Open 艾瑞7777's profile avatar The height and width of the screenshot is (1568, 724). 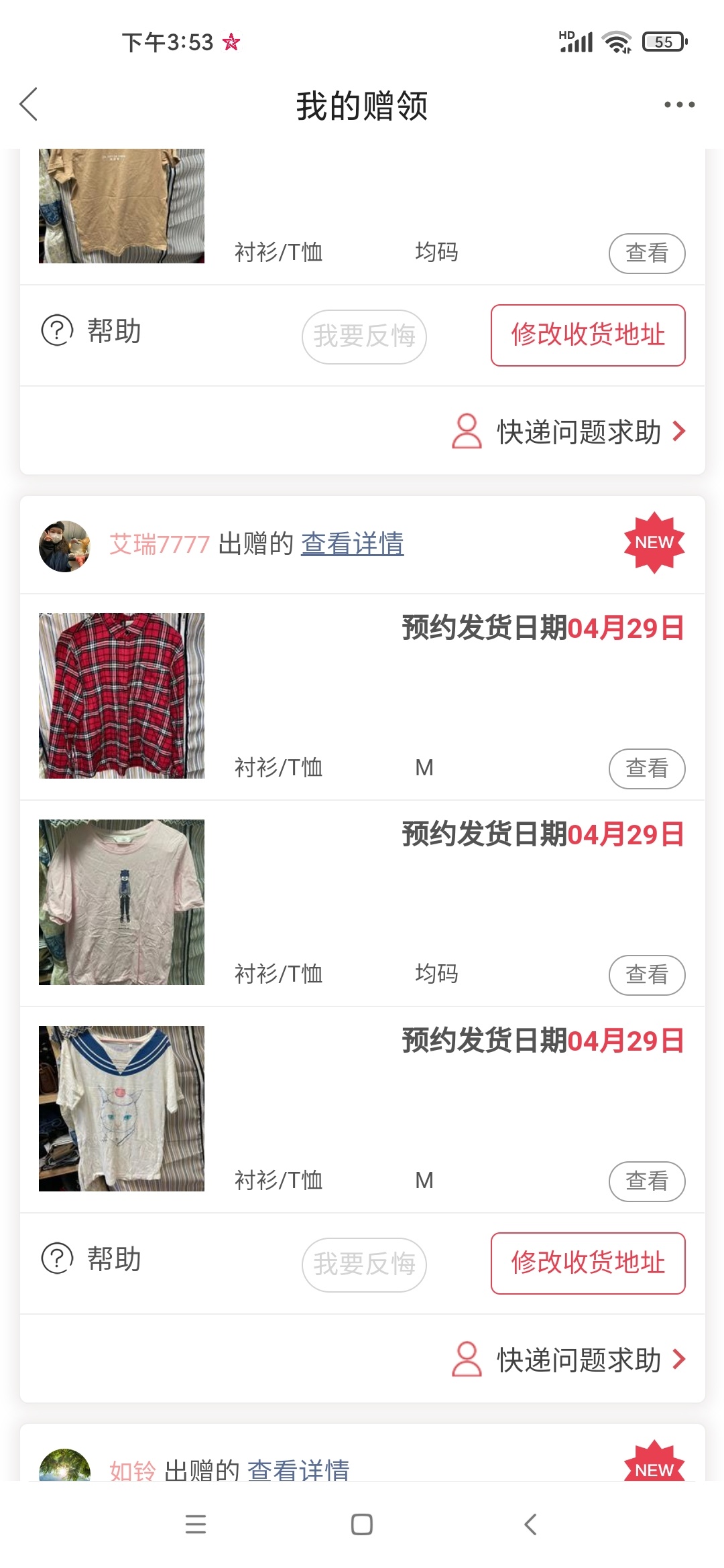pyautogui.click(x=64, y=546)
